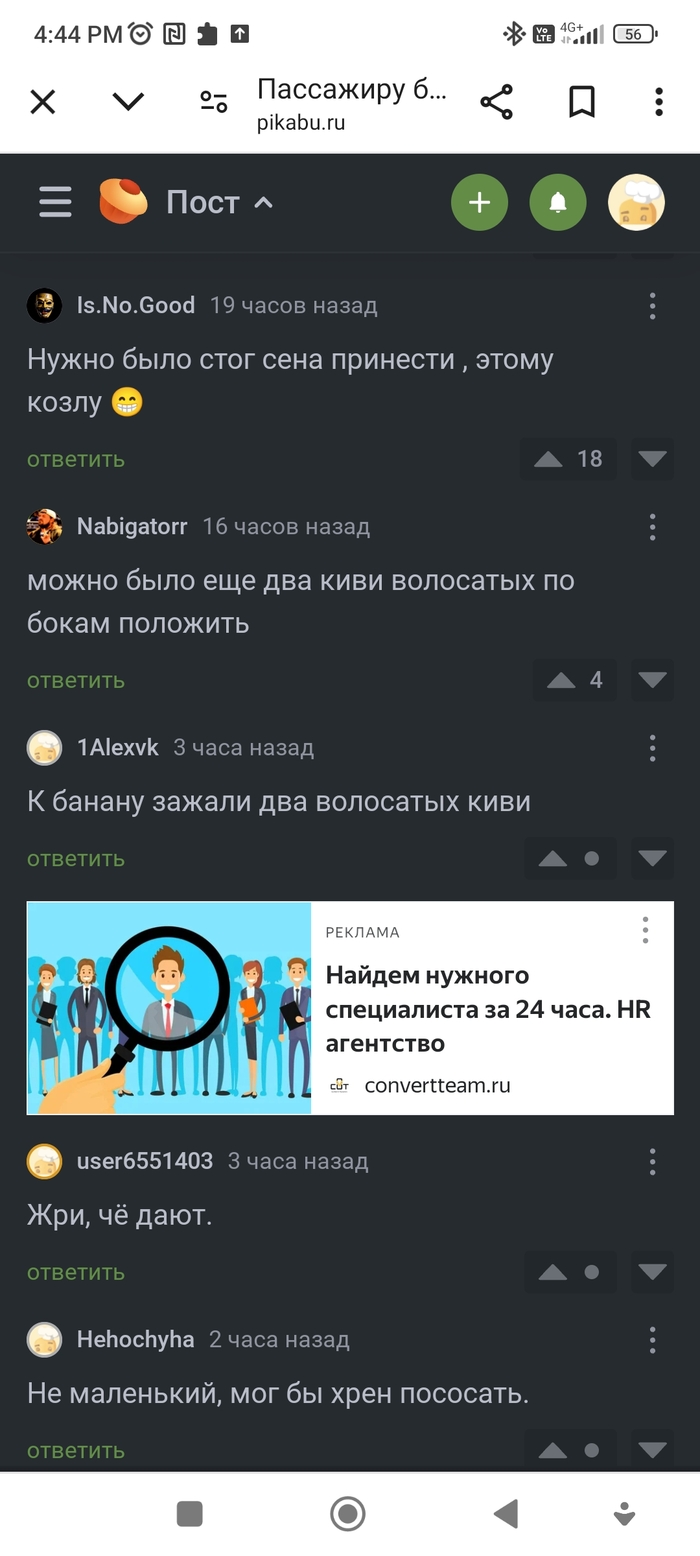This screenshot has width=700, height=1556.
Task: View user6551403's profile
Action: (x=144, y=1161)
